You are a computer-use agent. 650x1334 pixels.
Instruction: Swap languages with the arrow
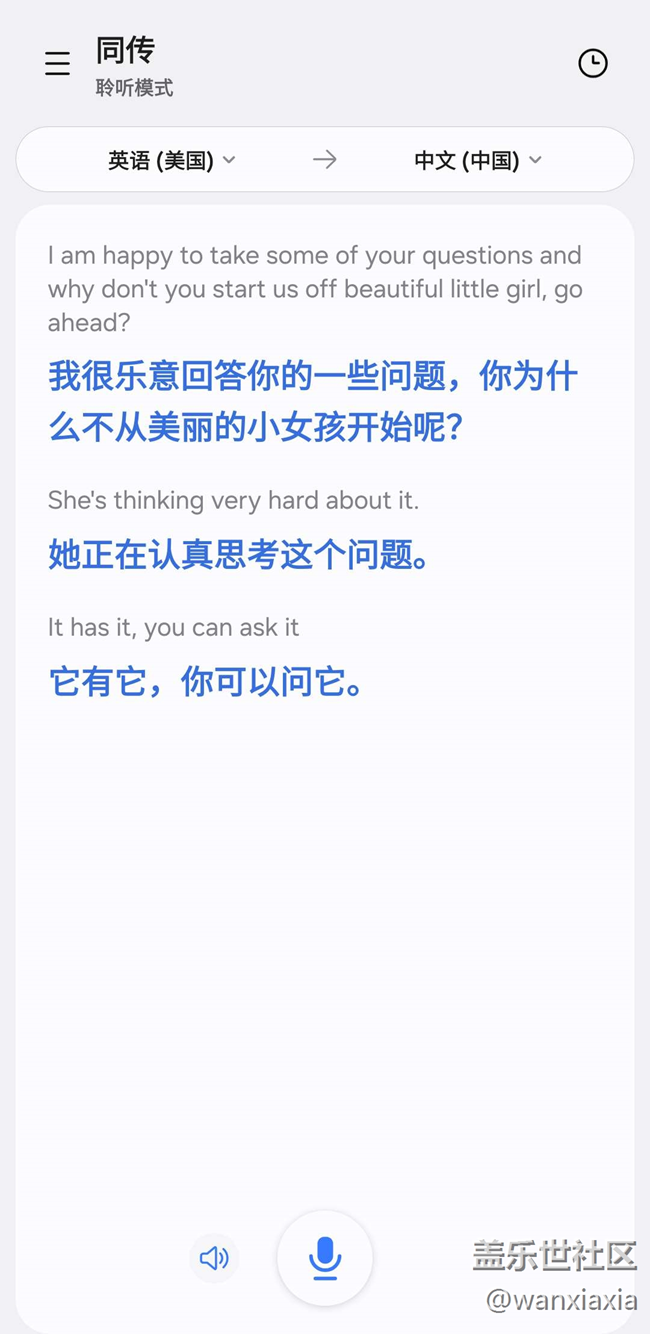[x=324, y=160]
